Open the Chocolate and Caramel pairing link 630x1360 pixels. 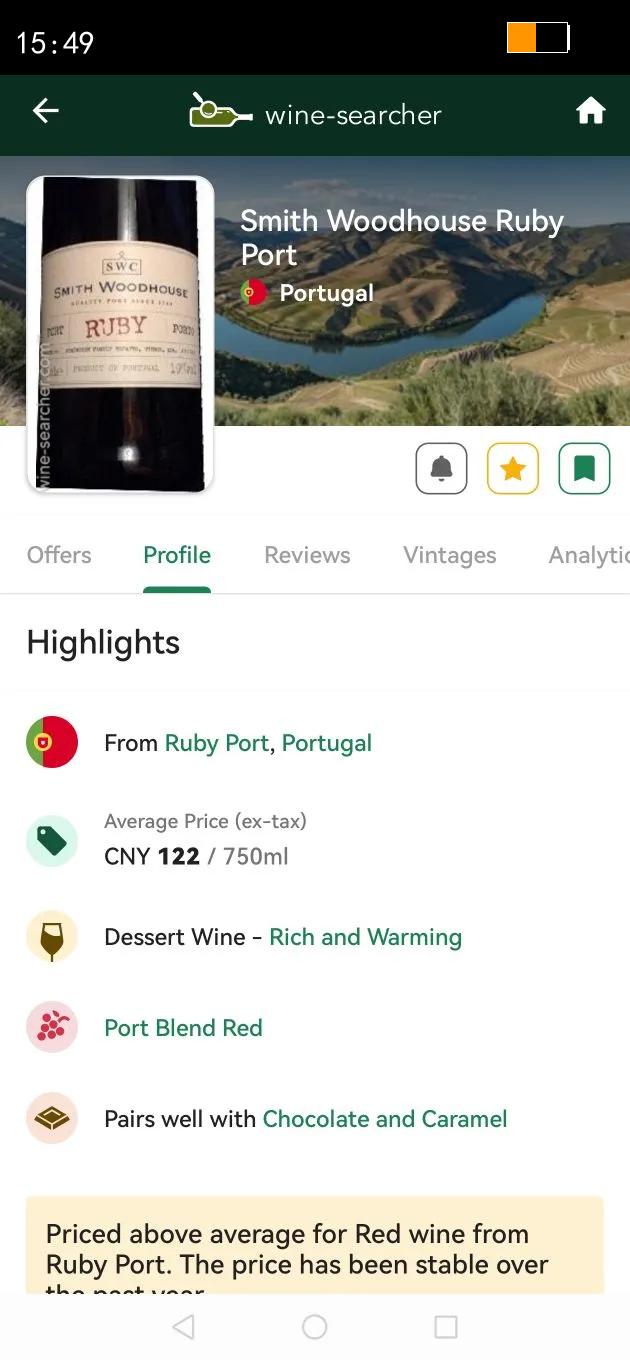[385, 1119]
